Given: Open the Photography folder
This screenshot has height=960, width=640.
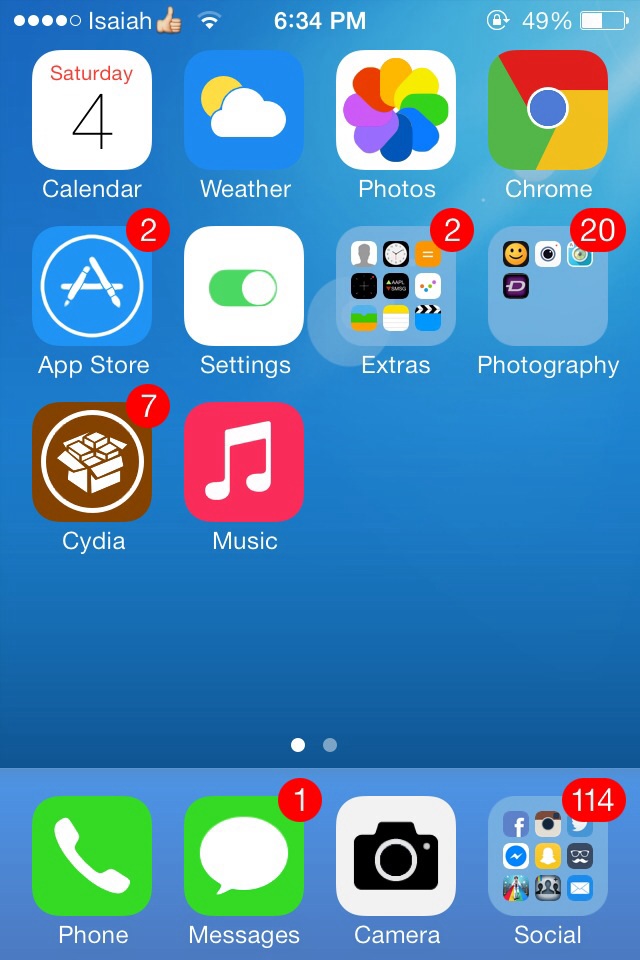Looking at the screenshot, I should point(548,286).
